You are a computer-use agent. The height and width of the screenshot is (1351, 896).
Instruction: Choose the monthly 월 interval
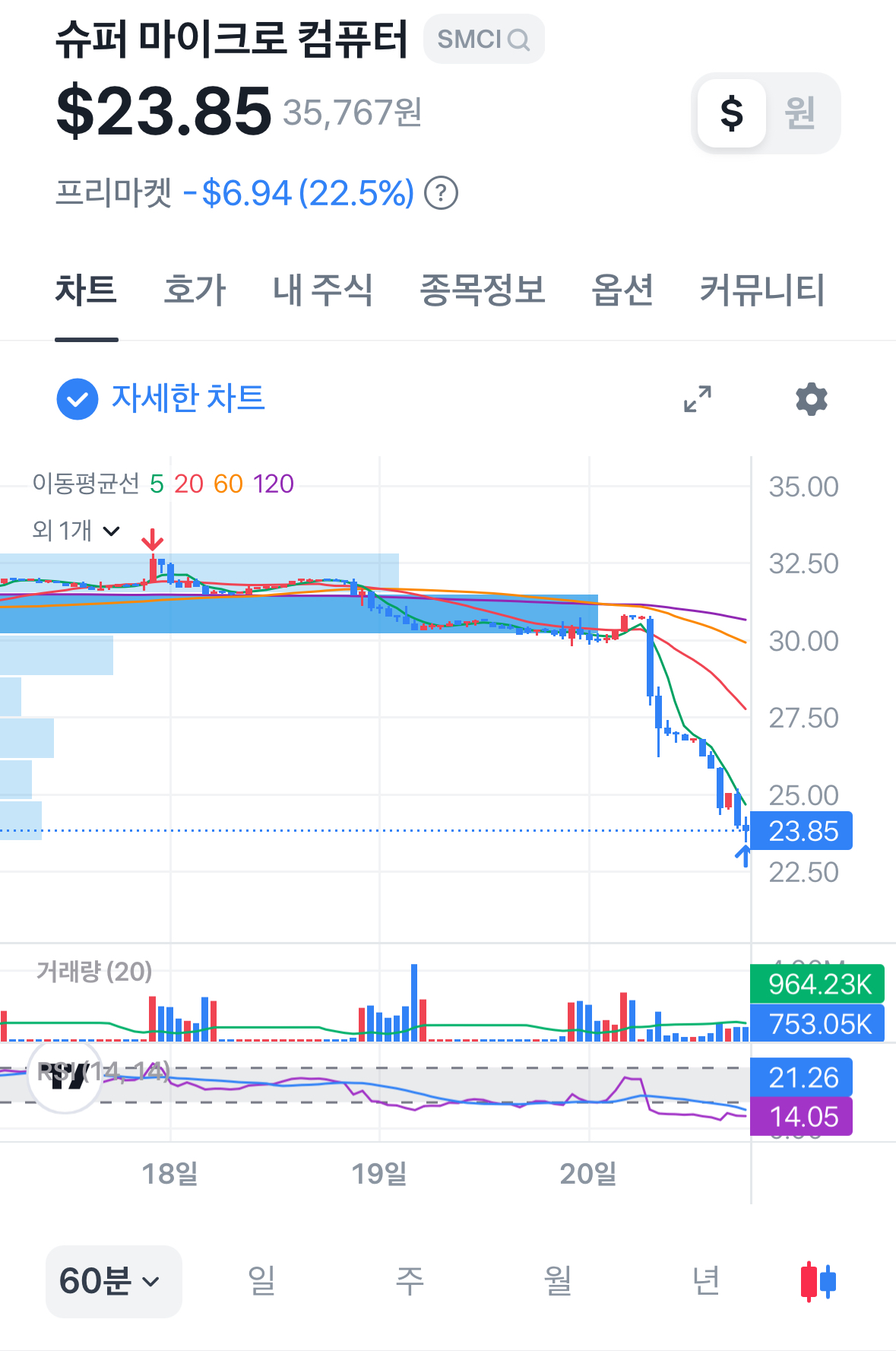(558, 1281)
